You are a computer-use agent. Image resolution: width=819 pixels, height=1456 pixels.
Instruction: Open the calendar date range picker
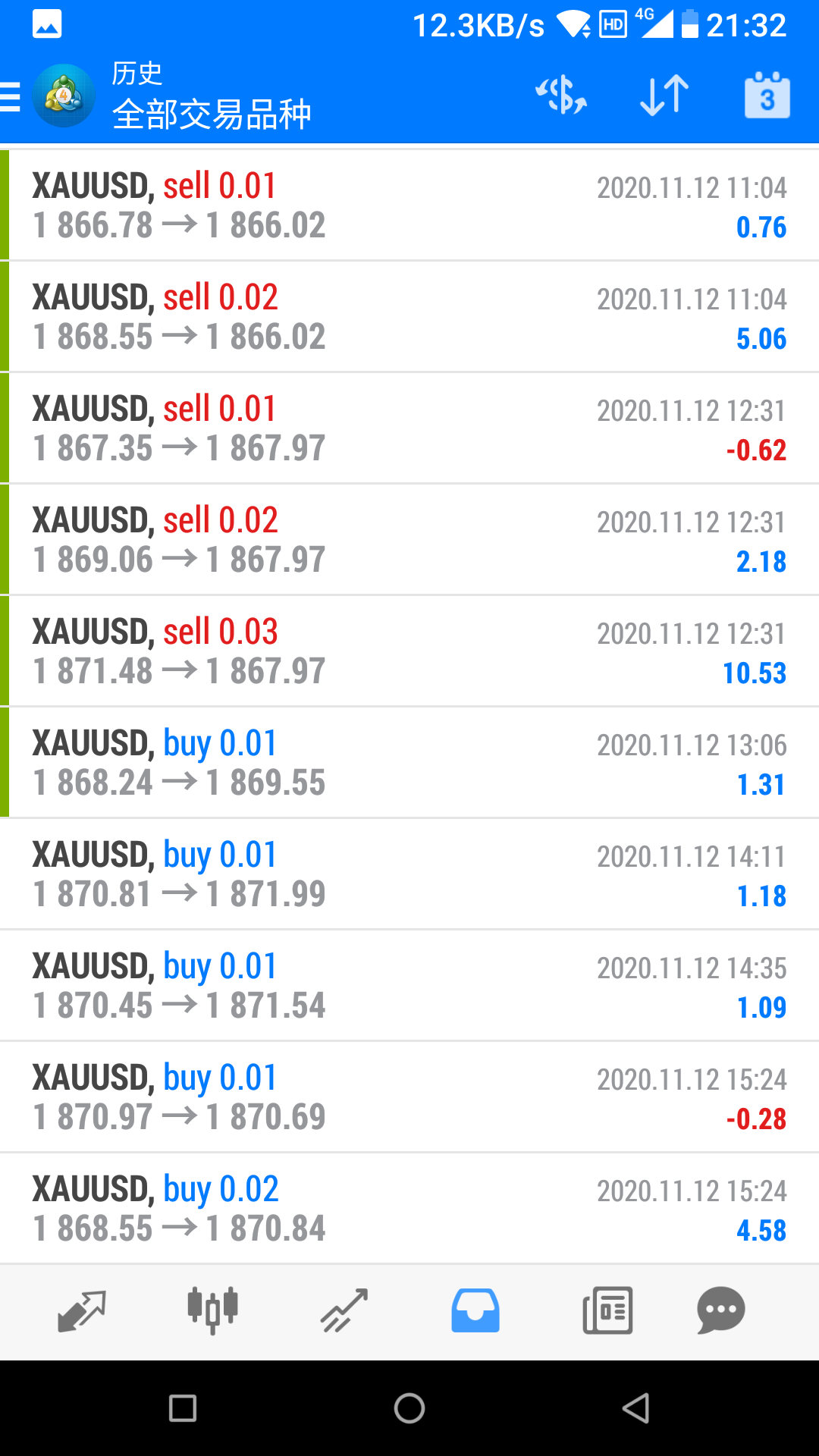767,96
